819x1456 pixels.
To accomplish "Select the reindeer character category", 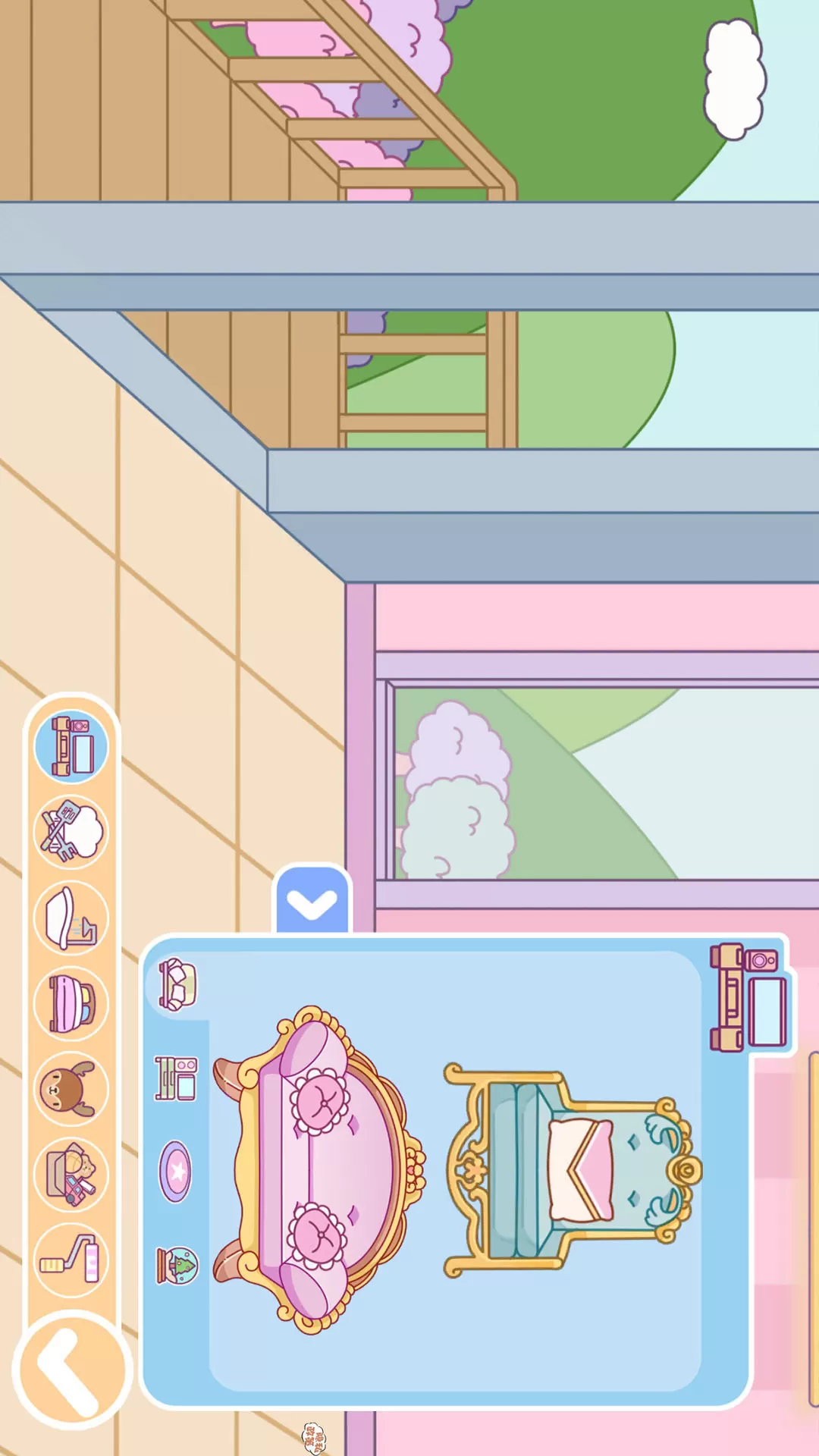I will point(71,1089).
